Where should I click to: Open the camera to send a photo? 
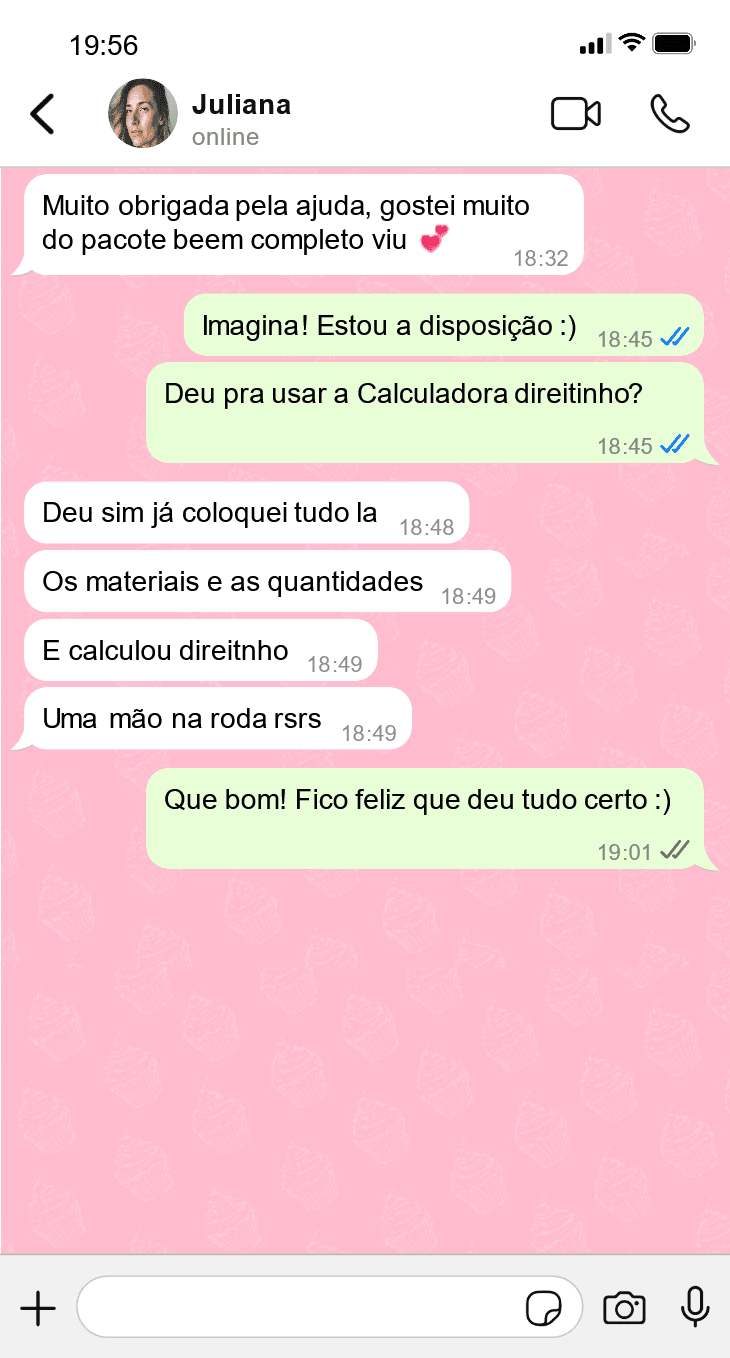pyautogui.click(x=624, y=1307)
